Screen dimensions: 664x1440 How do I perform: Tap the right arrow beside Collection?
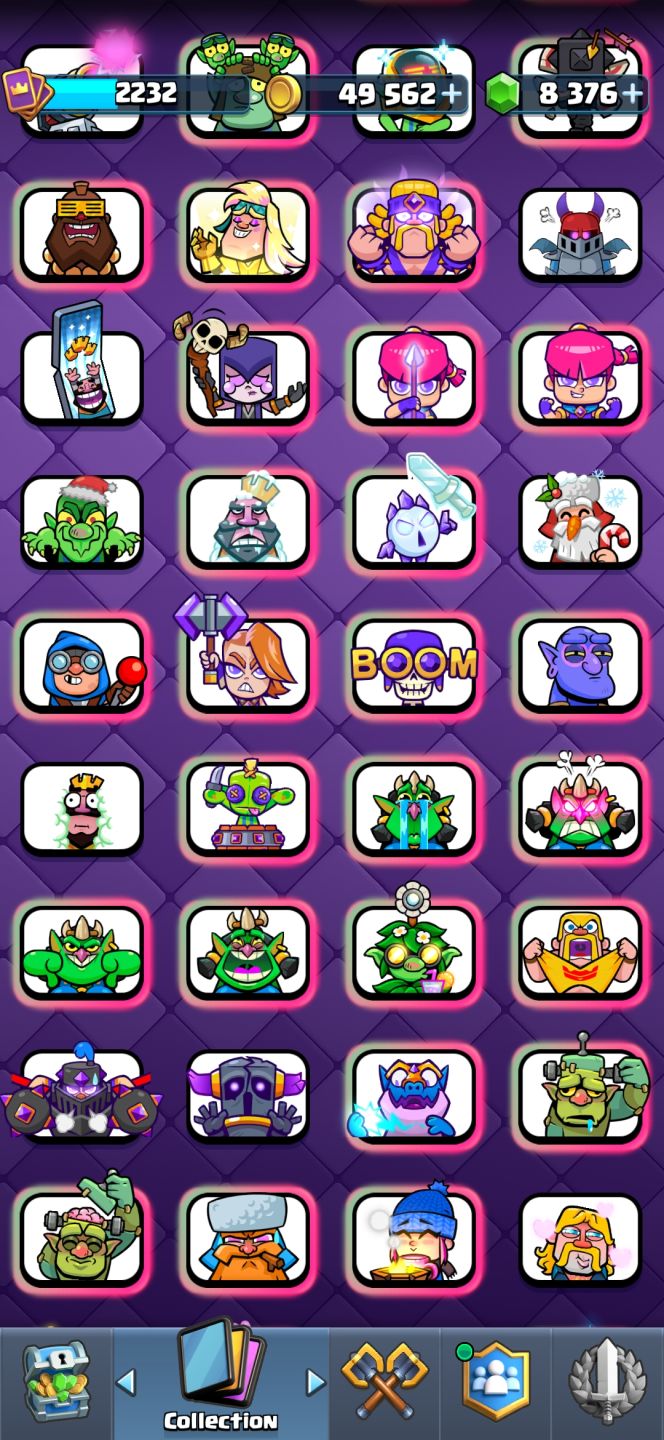(315, 1382)
